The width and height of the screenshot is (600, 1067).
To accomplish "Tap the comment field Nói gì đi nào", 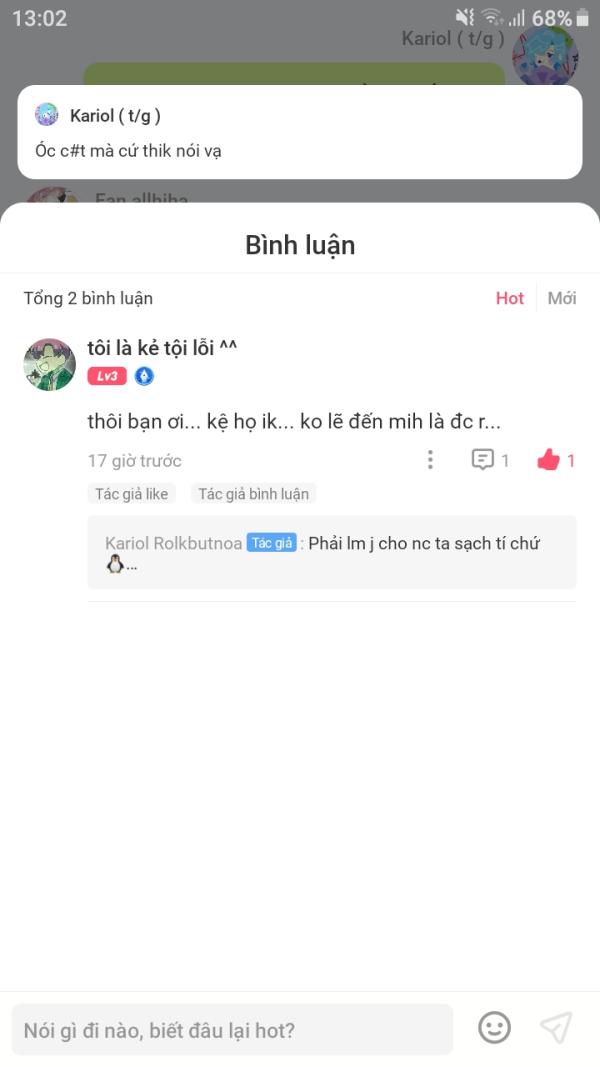I will (x=232, y=1029).
